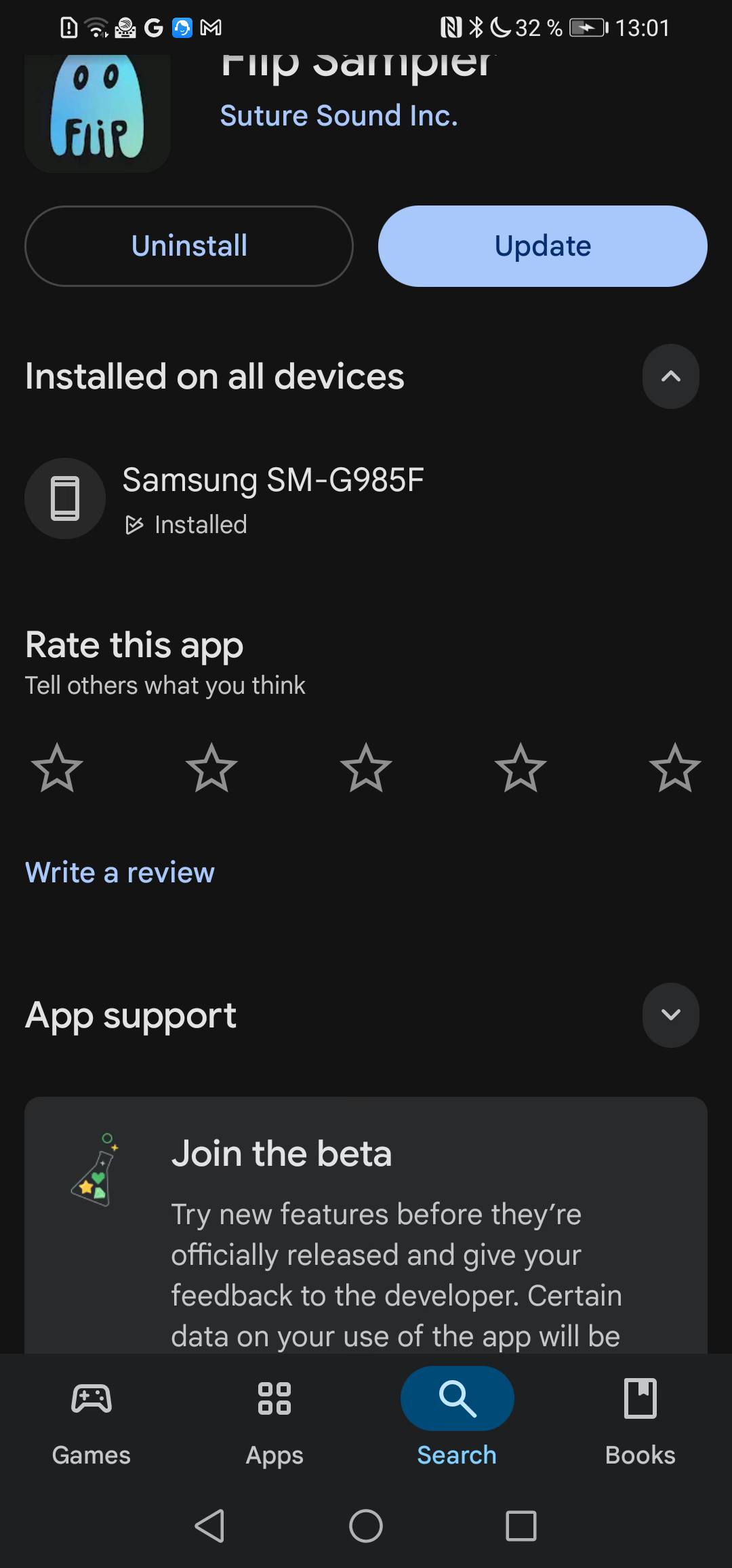Switch to the Books tab
Viewport: 732px width, 1568px height.
click(x=640, y=1417)
